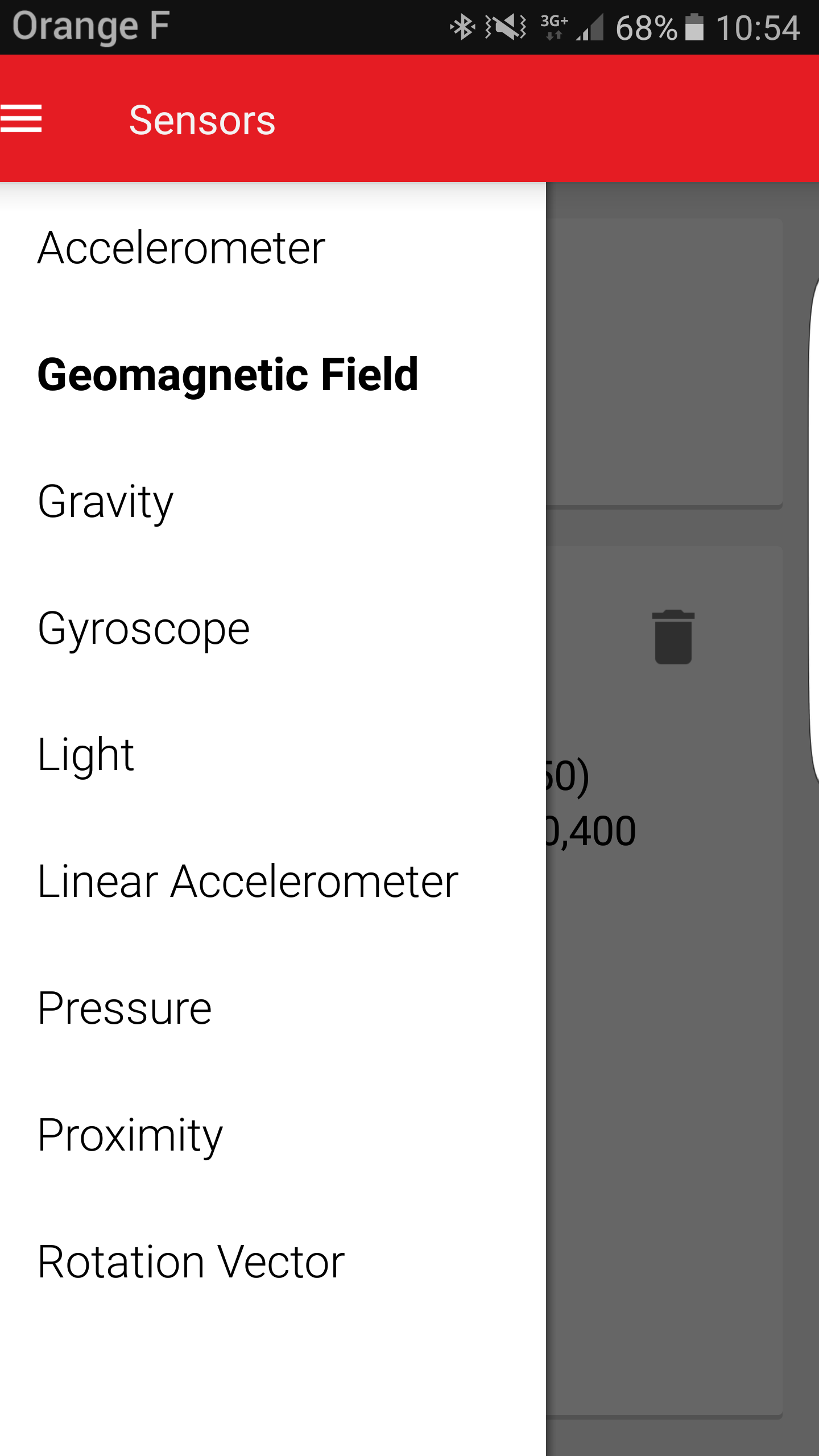Select Linear Accelerometer
Viewport: 819px width, 1456px height.
pyautogui.click(x=248, y=882)
